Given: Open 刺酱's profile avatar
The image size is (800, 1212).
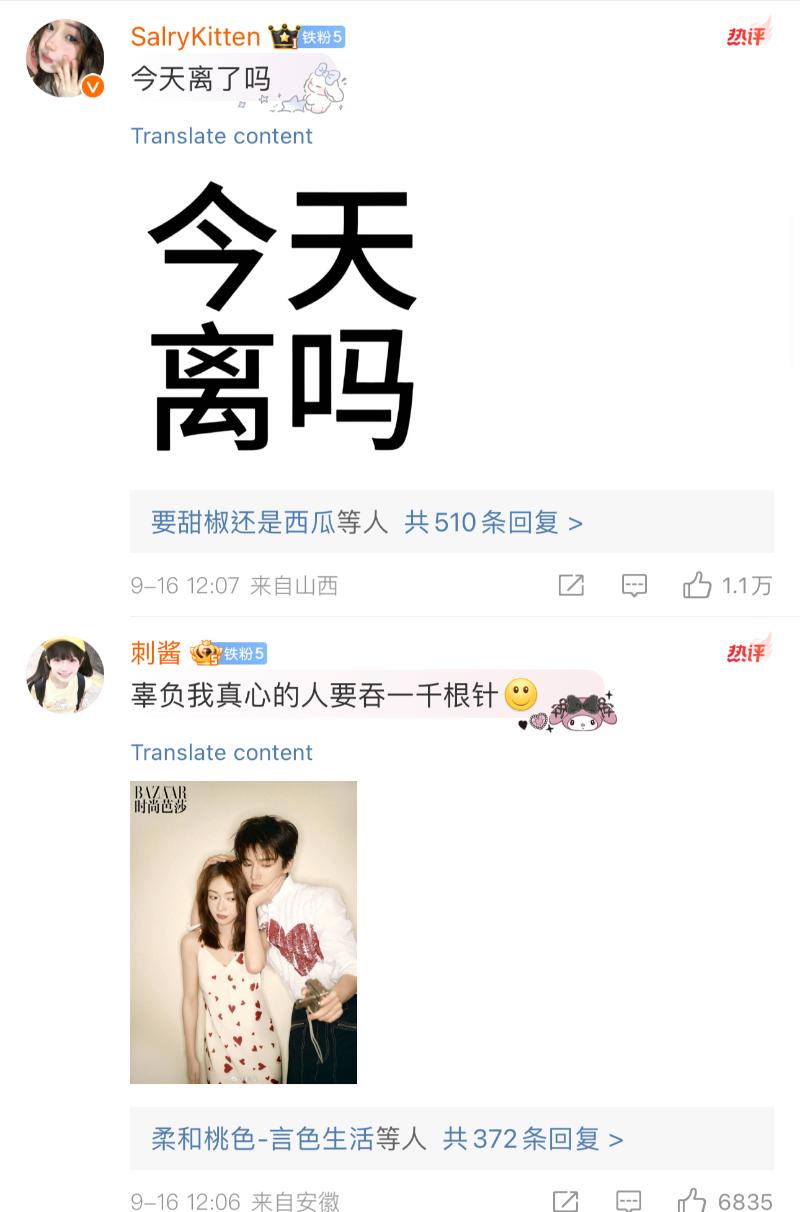Looking at the screenshot, I should (65, 674).
